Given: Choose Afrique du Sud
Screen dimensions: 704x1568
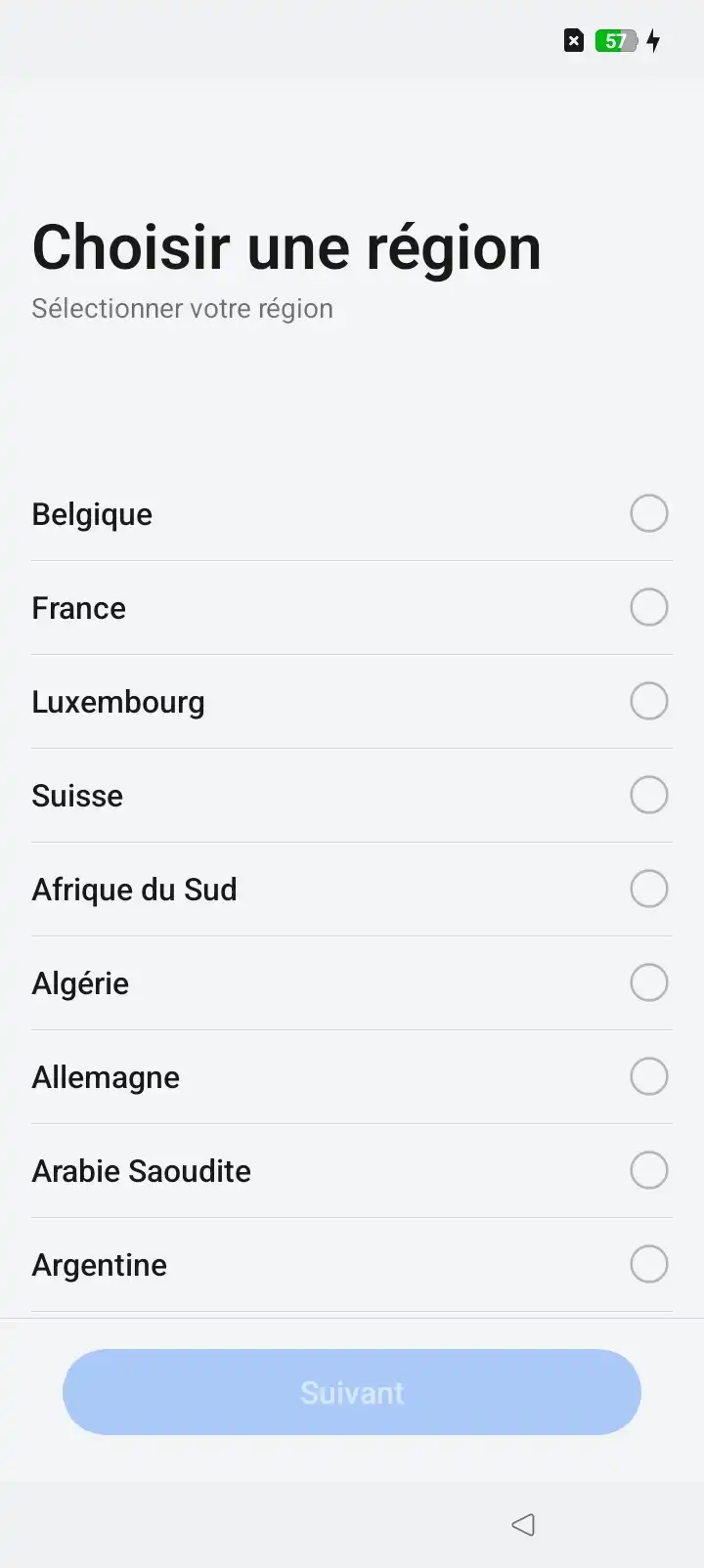Looking at the screenshot, I should coord(352,890).
